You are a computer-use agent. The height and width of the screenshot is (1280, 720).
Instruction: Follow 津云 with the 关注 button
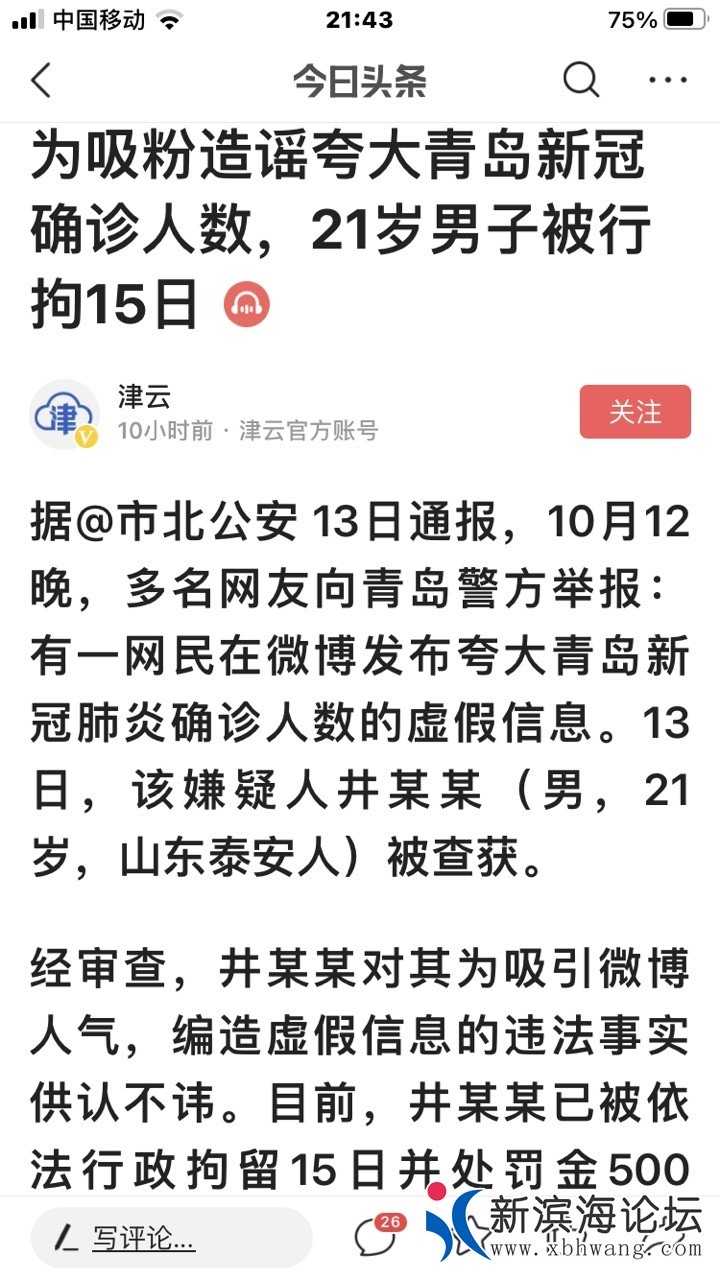point(635,411)
